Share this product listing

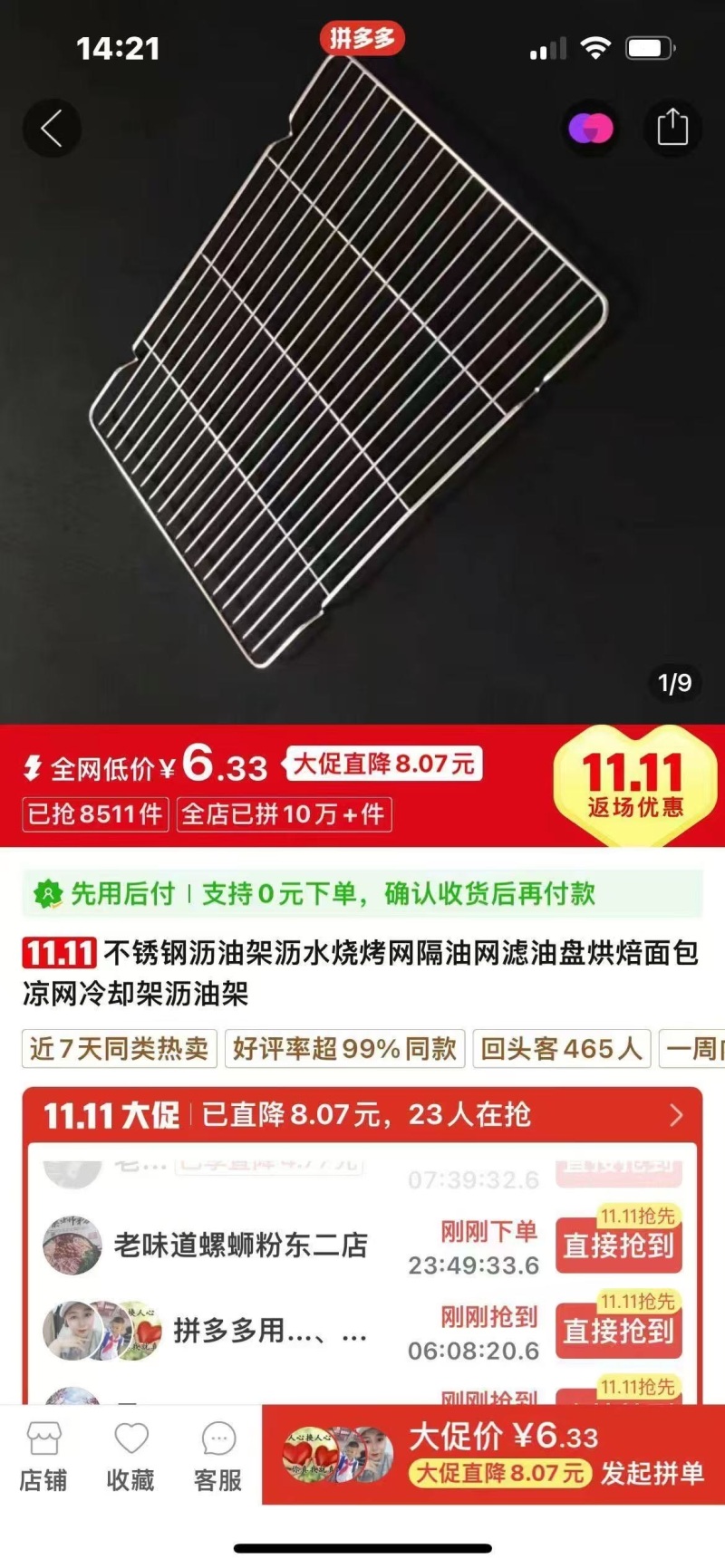[672, 128]
